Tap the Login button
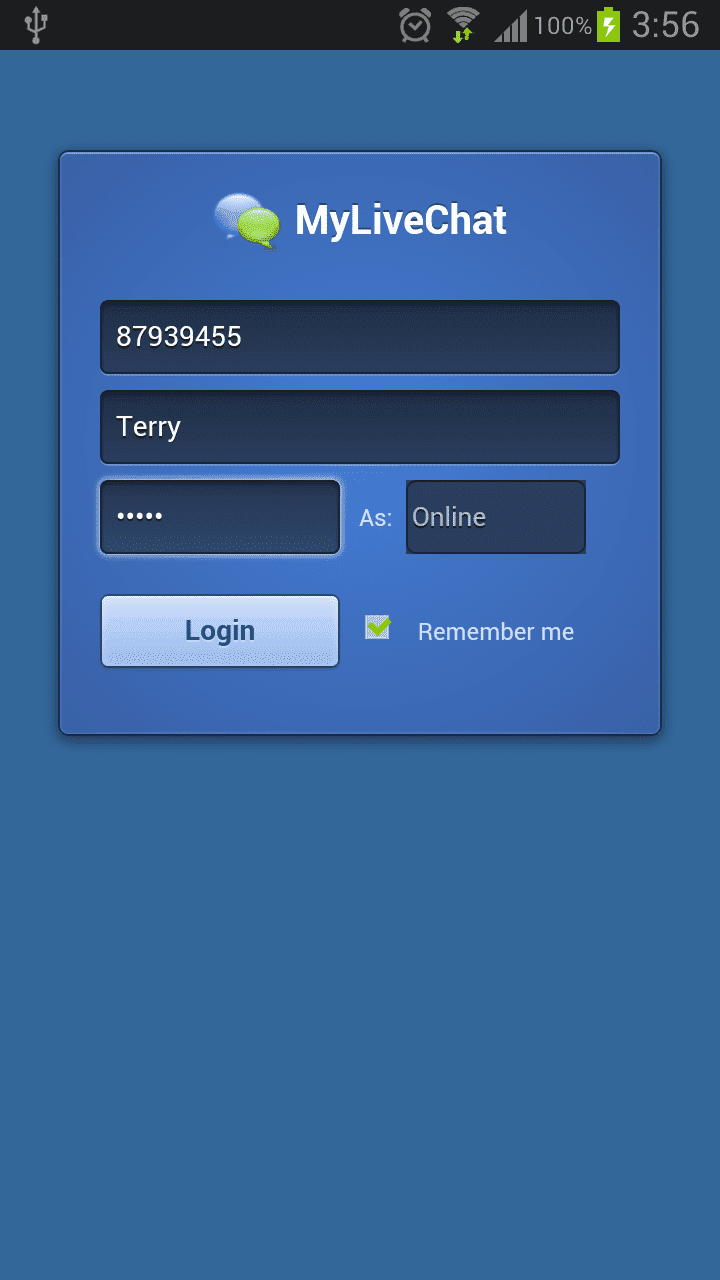This screenshot has width=720, height=1280. (220, 631)
